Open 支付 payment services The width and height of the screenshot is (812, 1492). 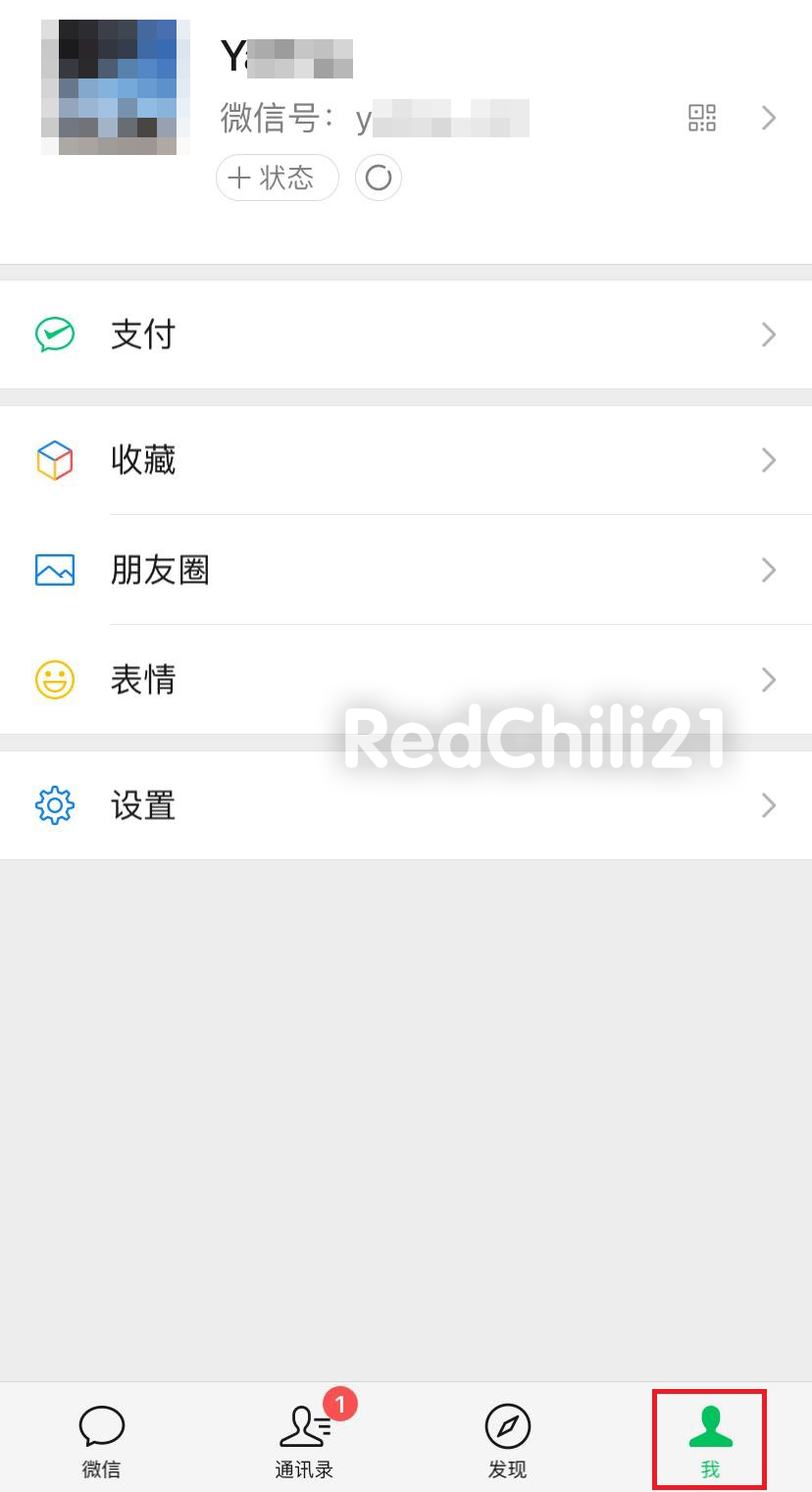pyautogui.click(x=406, y=334)
